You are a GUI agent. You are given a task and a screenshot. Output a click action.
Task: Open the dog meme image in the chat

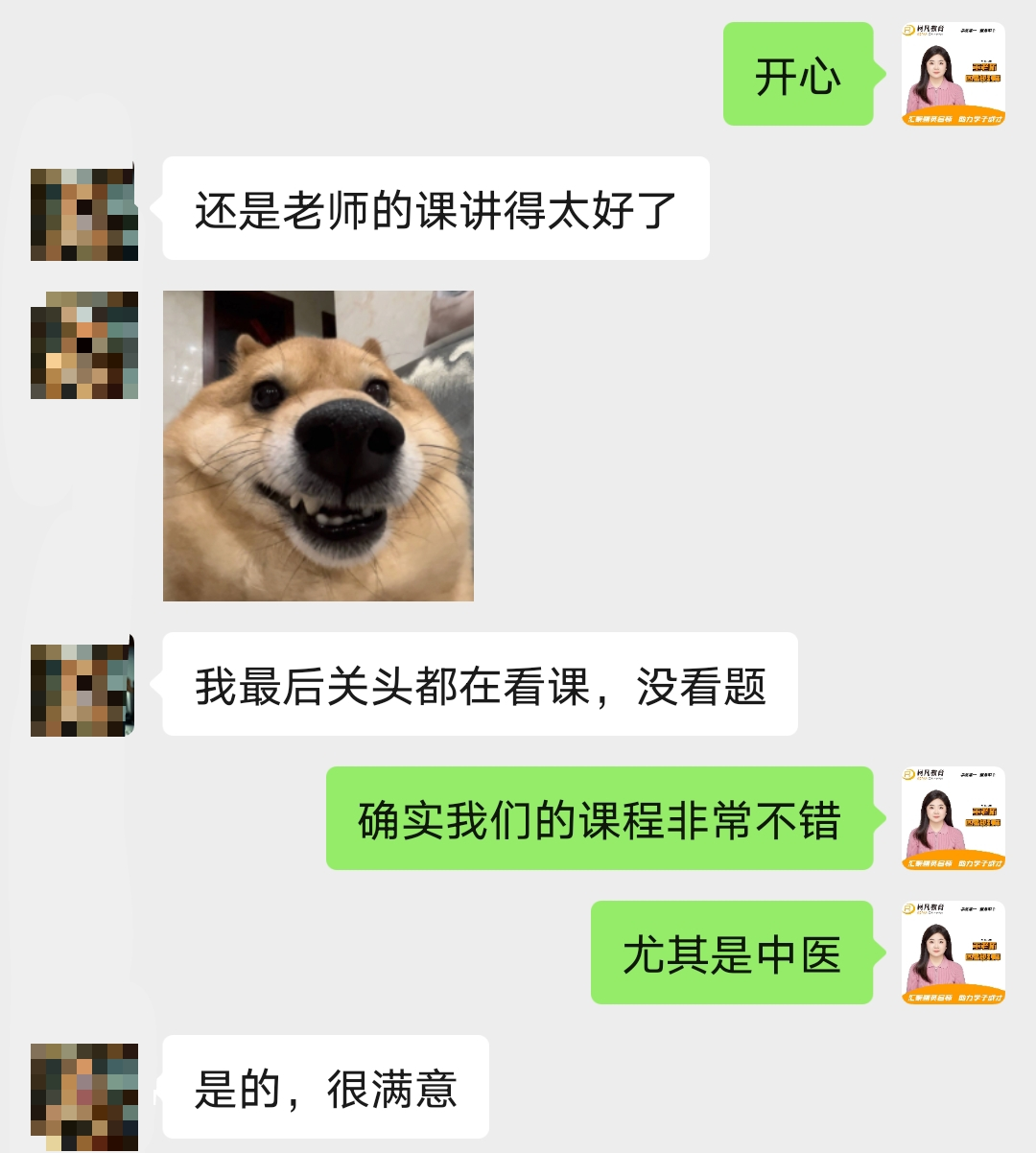pos(318,446)
